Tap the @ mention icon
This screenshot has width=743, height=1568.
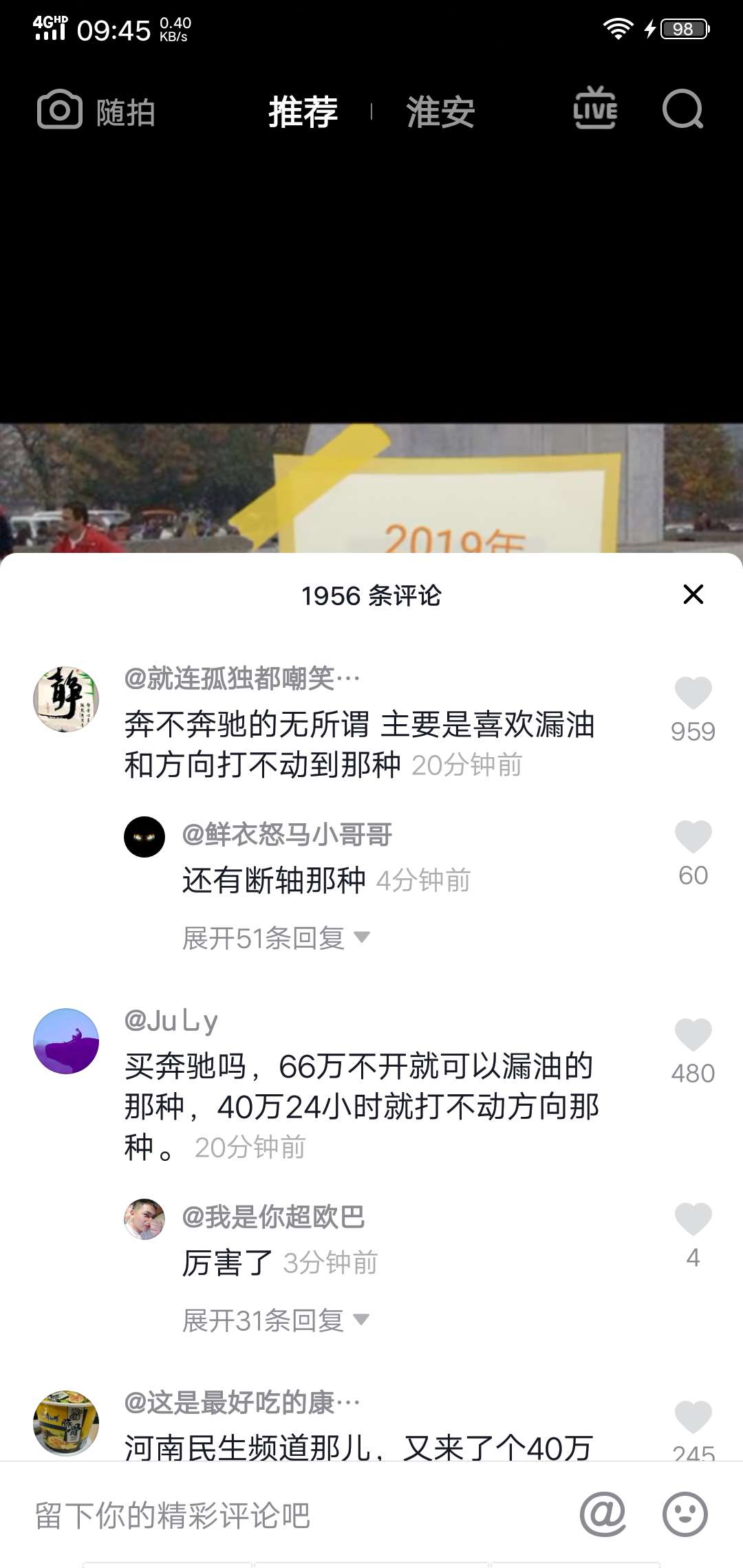603,1514
